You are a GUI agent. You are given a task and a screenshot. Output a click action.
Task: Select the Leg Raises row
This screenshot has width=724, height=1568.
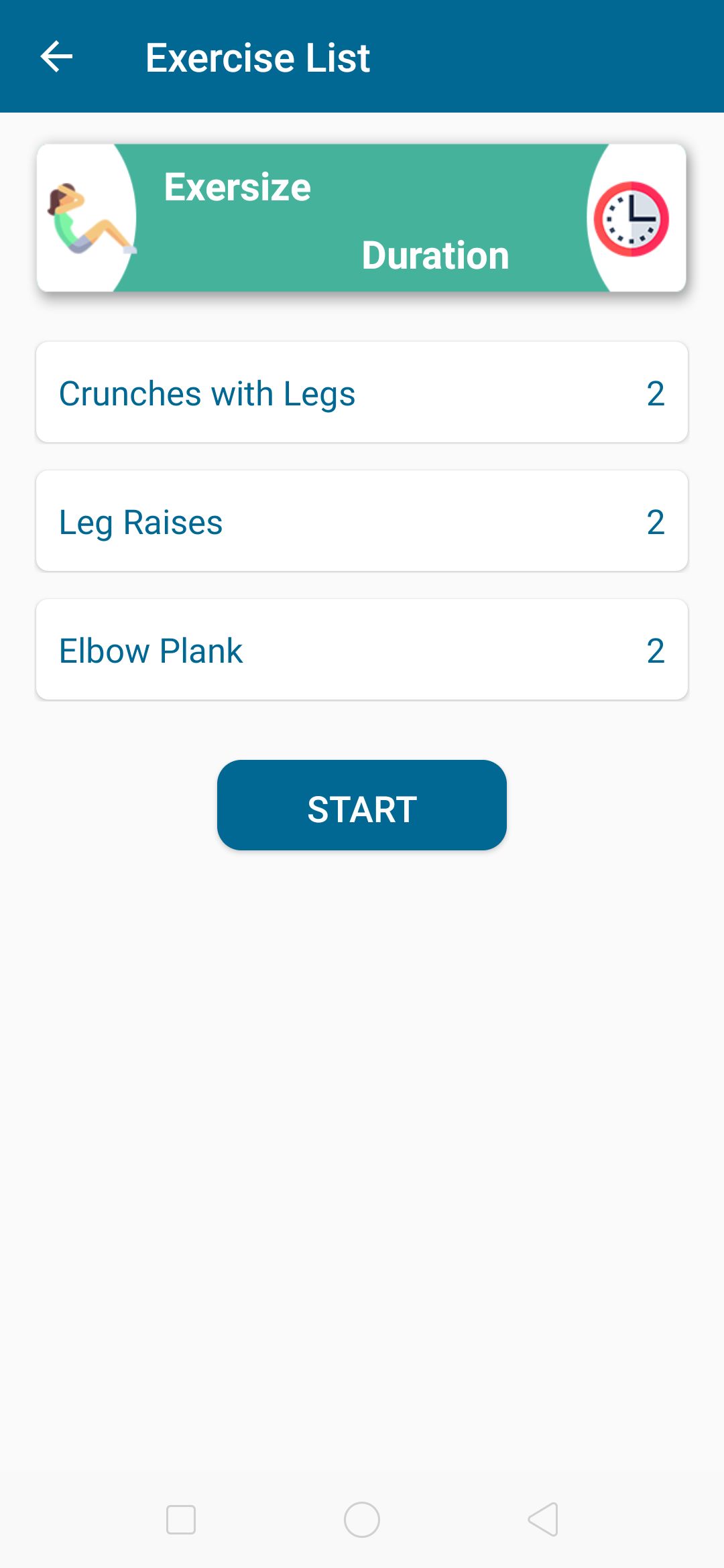point(362,521)
